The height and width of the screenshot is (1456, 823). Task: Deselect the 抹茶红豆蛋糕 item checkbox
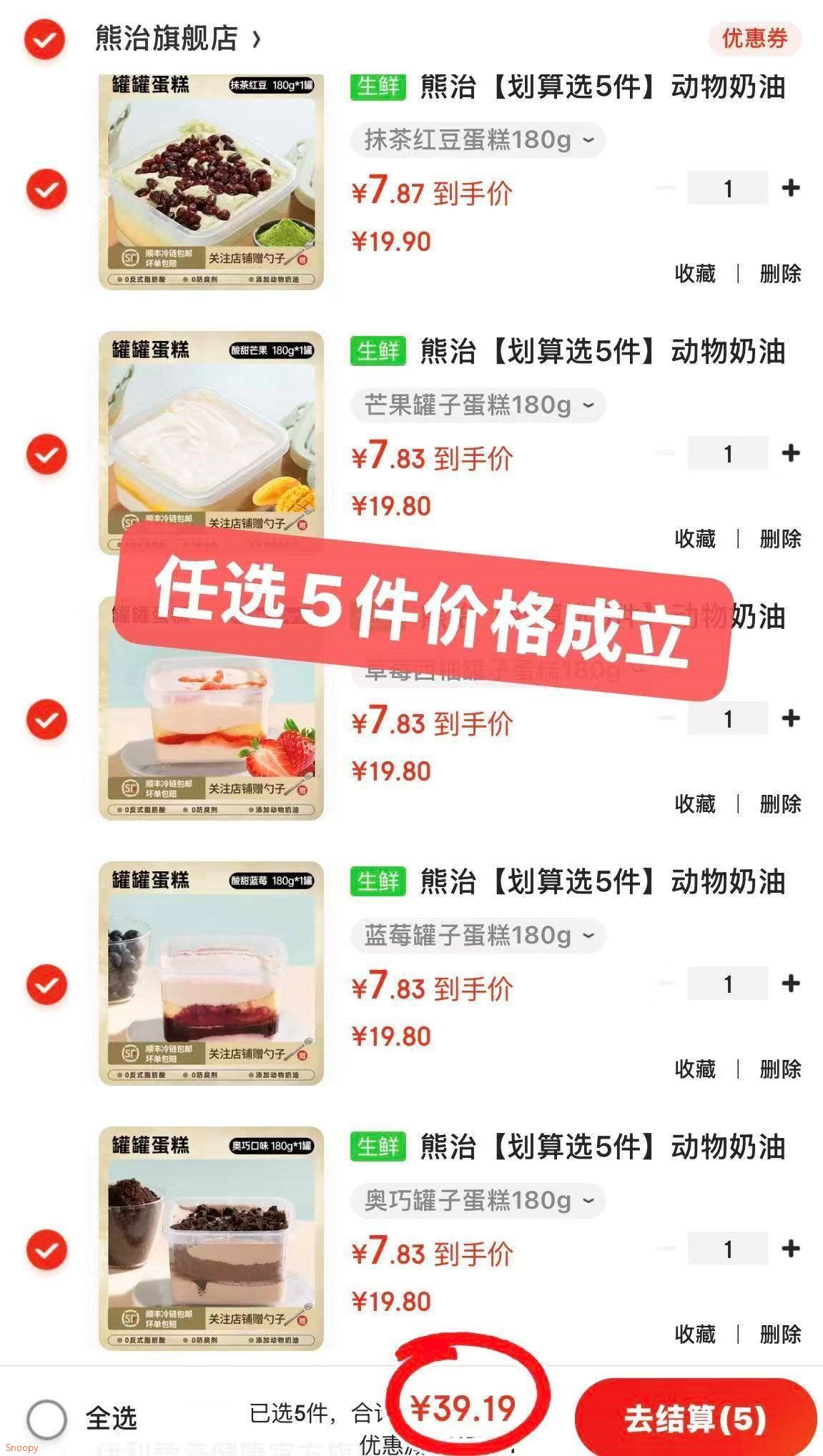[x=46, y=189]
